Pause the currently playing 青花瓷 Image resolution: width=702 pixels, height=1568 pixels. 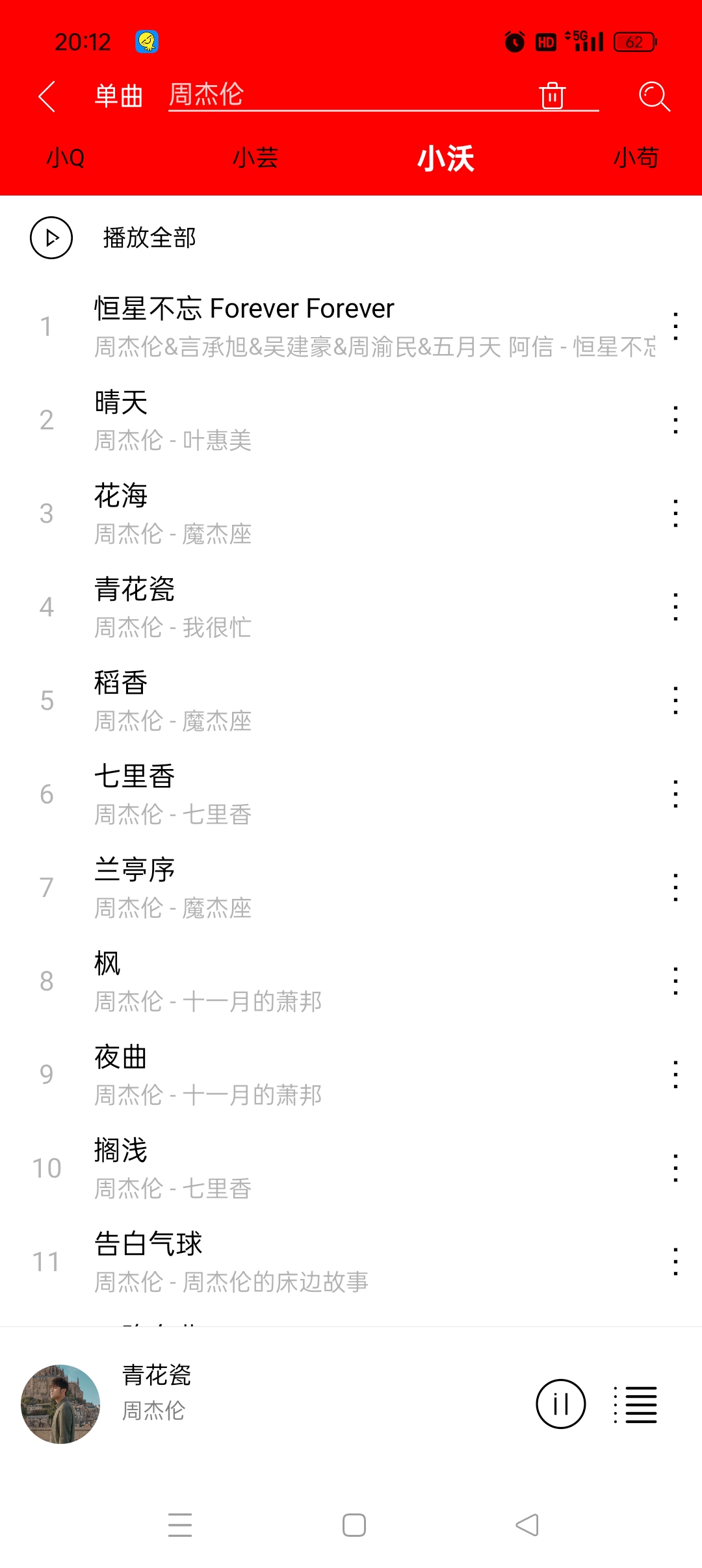(560, 1404)
